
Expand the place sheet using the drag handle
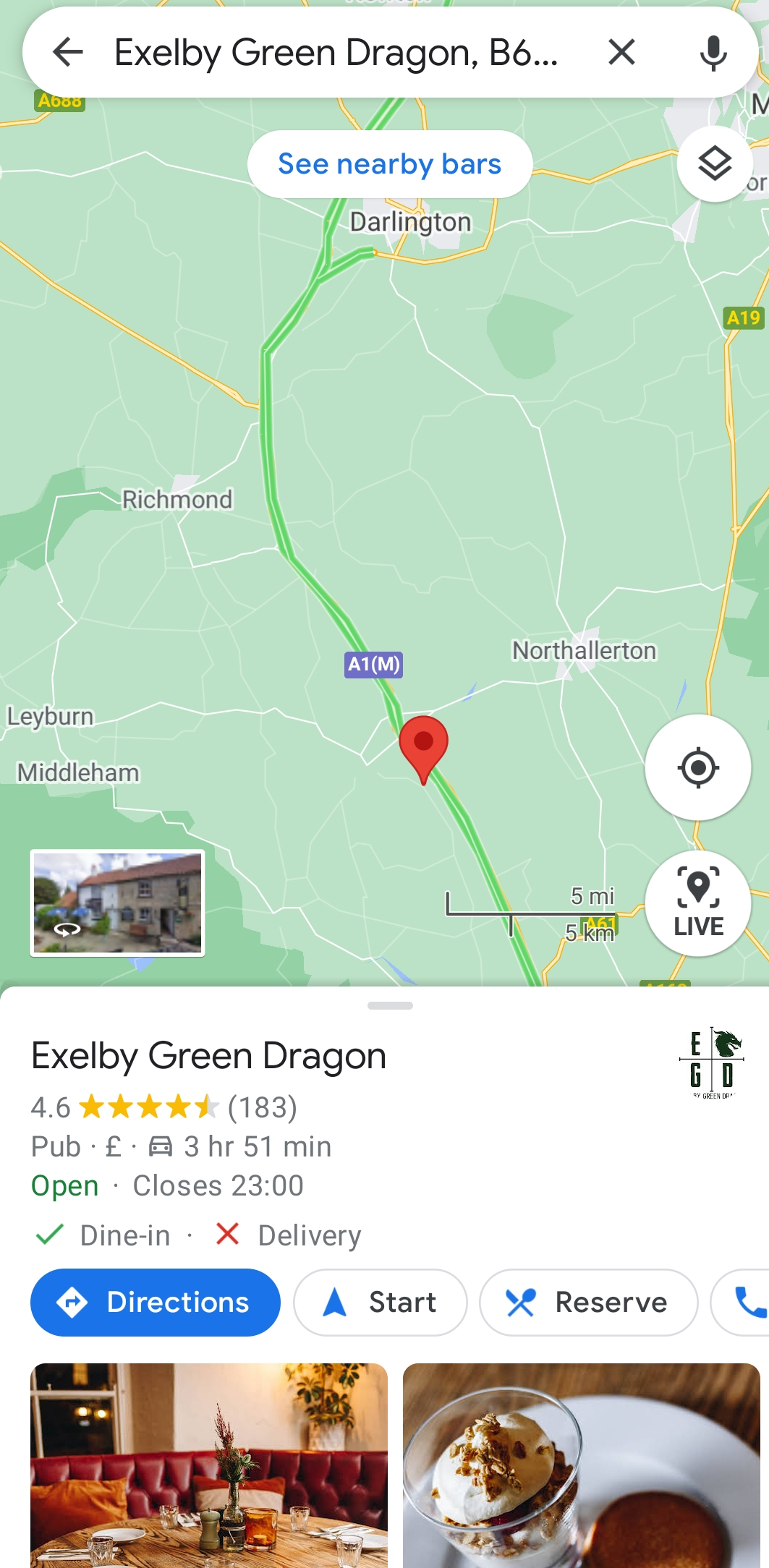[390, 1005]
